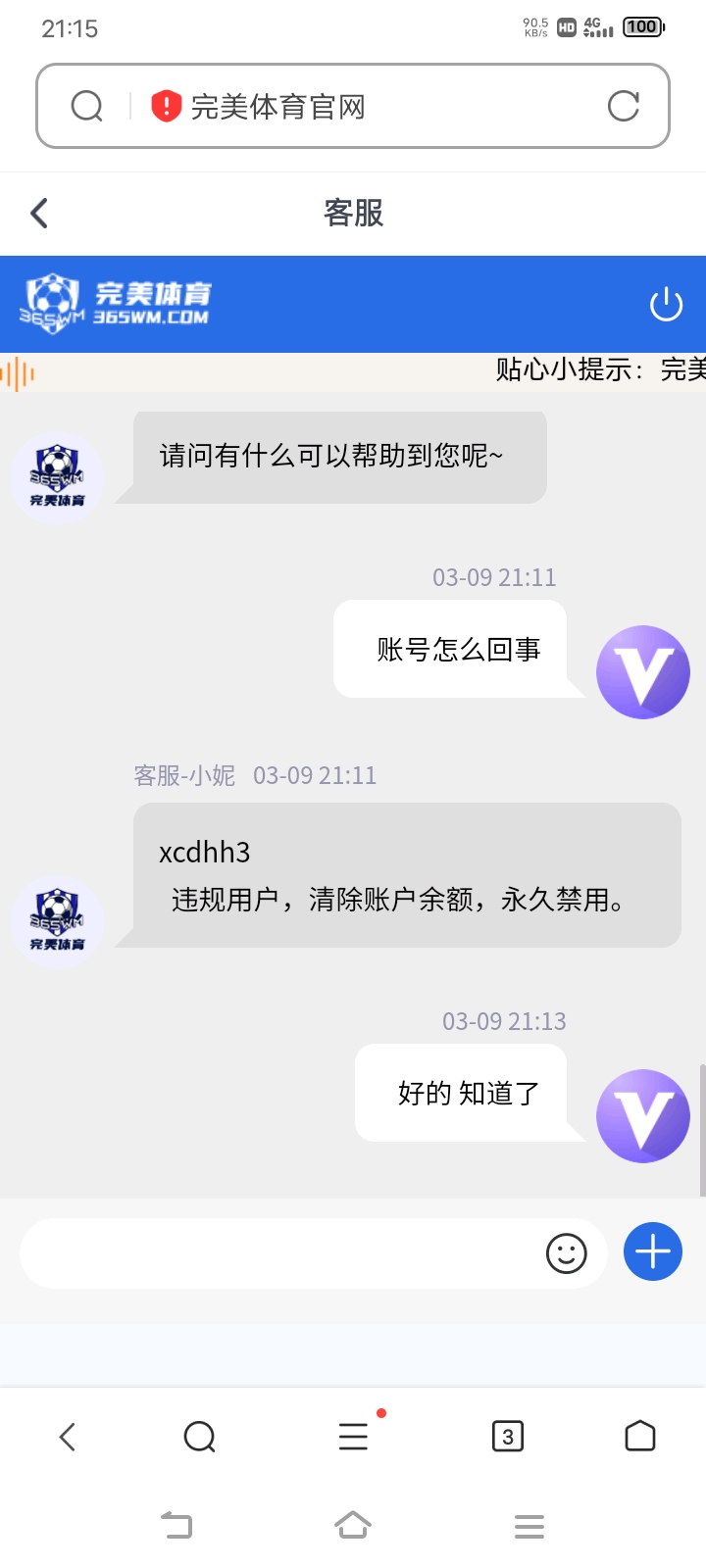Return to the system home screen
706x1568 pixels.
coord(353,1525)
